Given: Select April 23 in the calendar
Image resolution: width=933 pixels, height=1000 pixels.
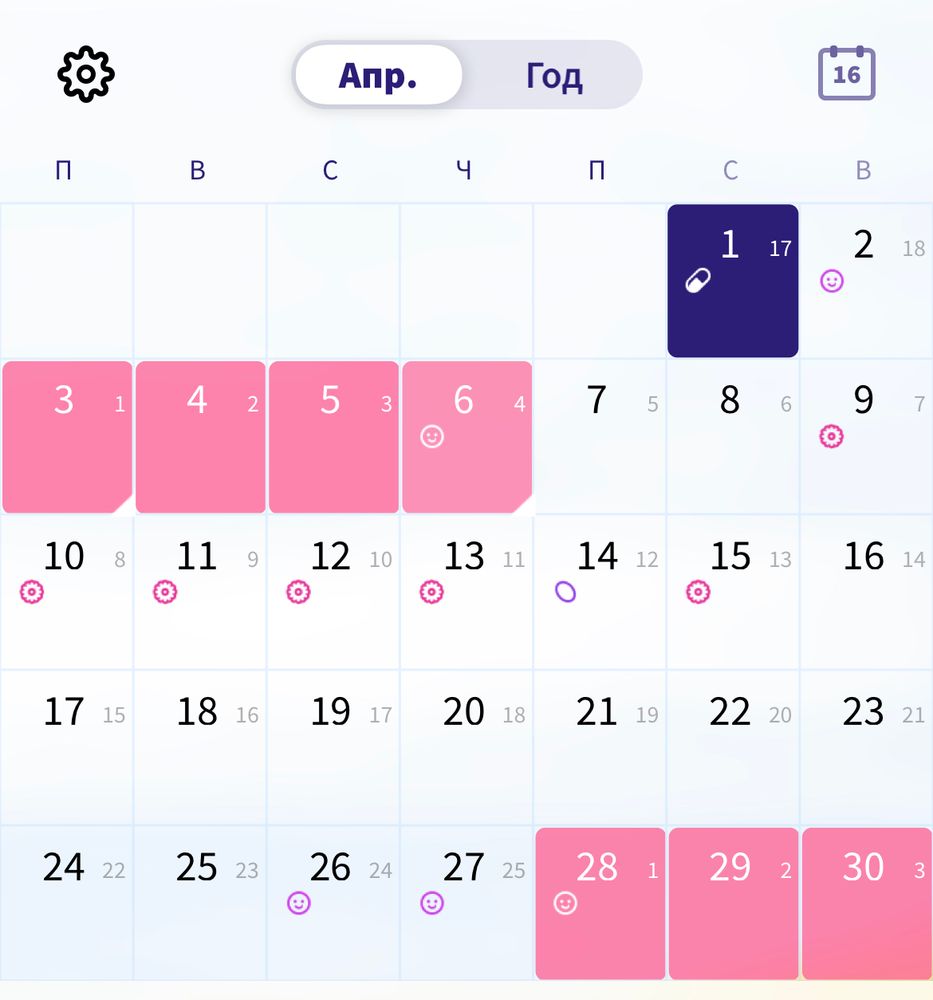Looking at the screenshot, I should 865,747.
